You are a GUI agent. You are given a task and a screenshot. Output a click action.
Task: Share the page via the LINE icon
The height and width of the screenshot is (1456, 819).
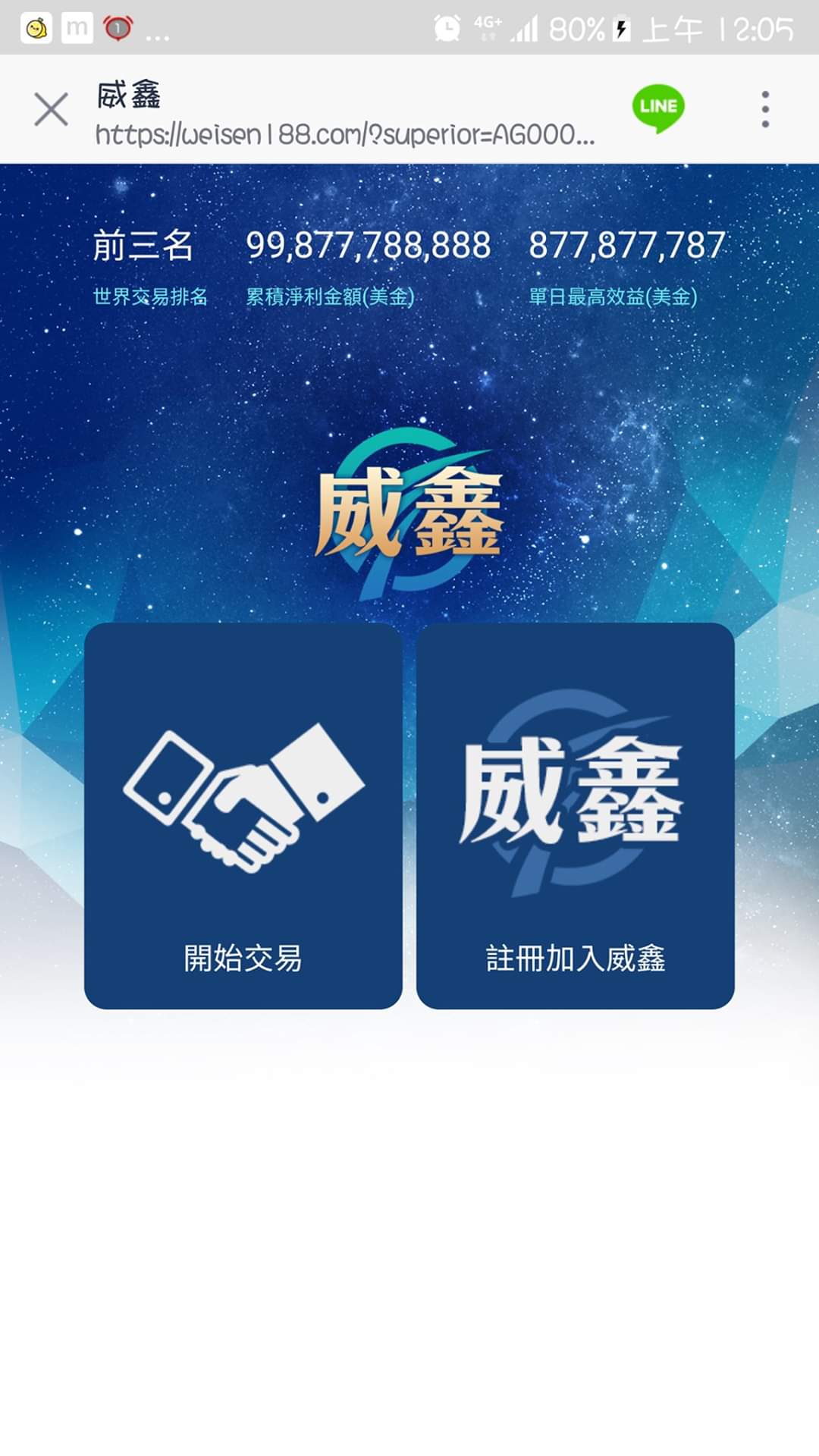click(657, 108)
